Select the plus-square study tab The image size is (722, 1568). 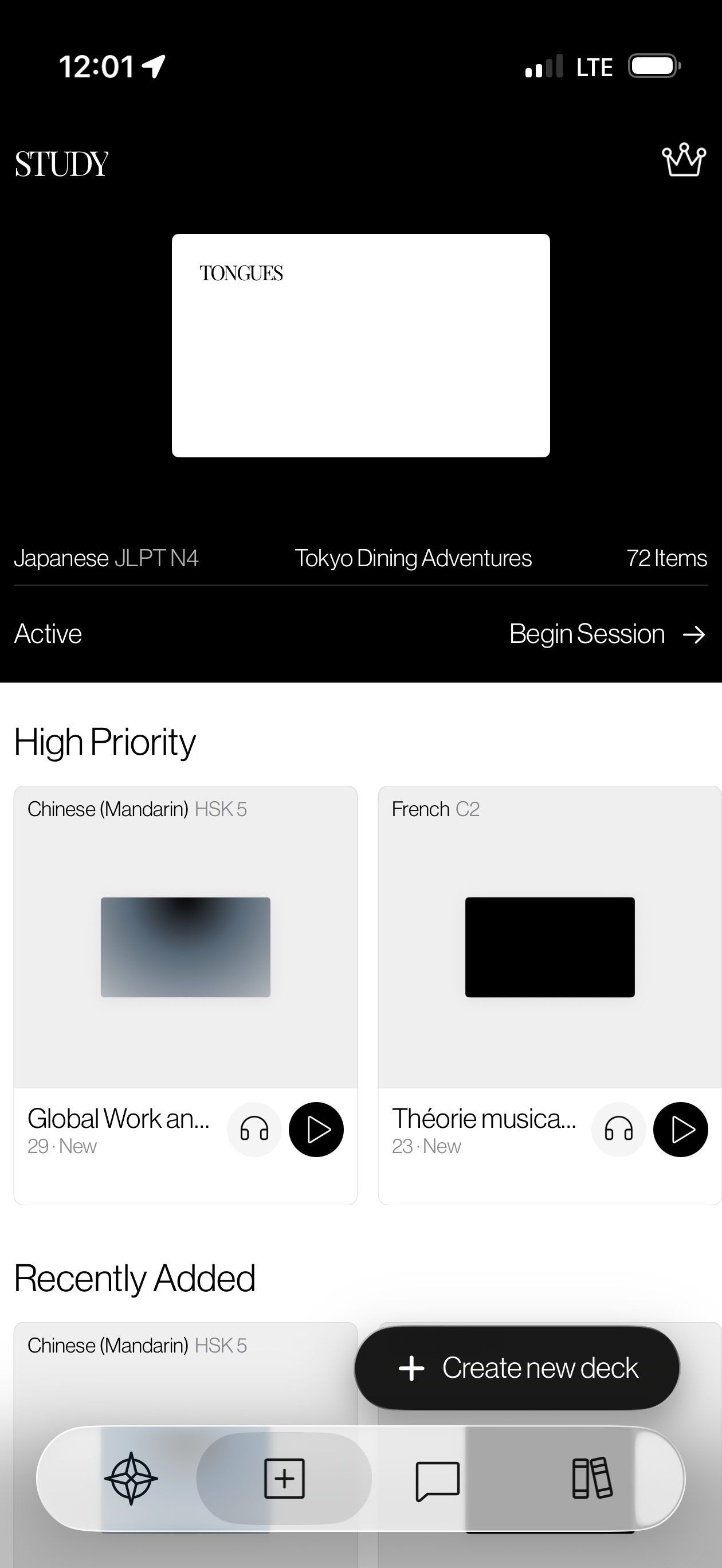point(284,1479)
